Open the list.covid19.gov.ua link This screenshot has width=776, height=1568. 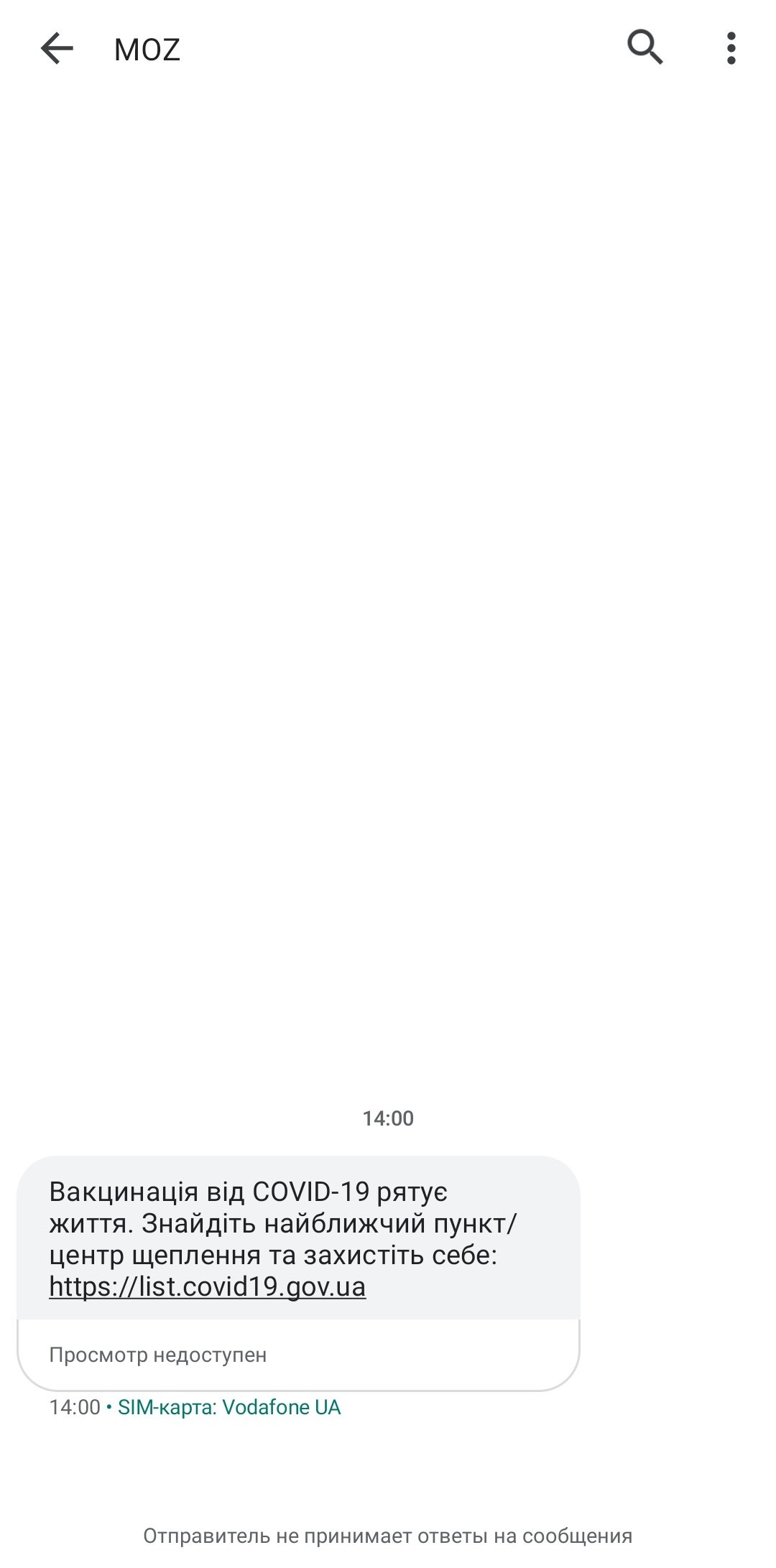(207, 1286)
